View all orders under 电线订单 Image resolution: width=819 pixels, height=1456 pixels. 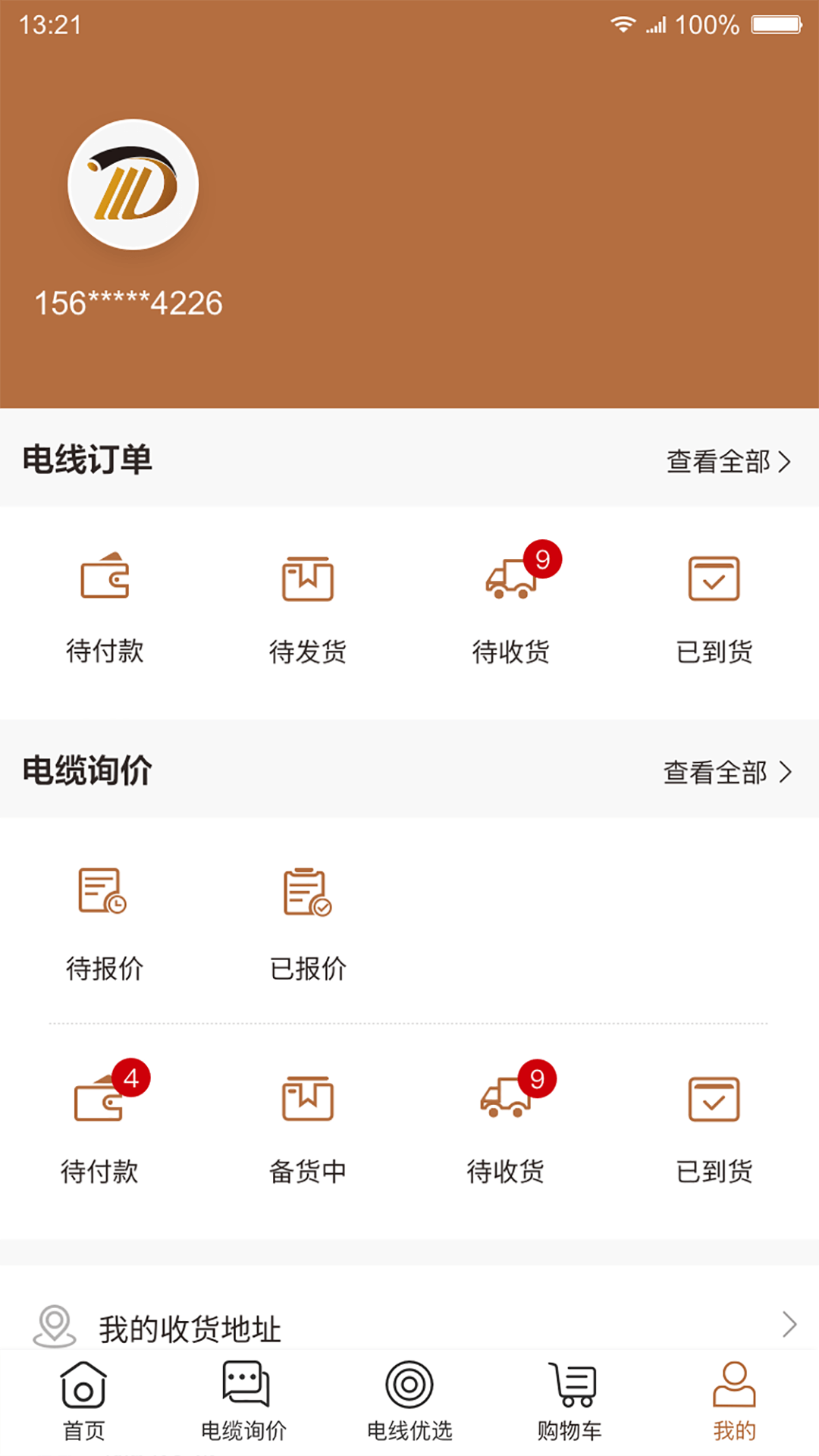point(728,461)
